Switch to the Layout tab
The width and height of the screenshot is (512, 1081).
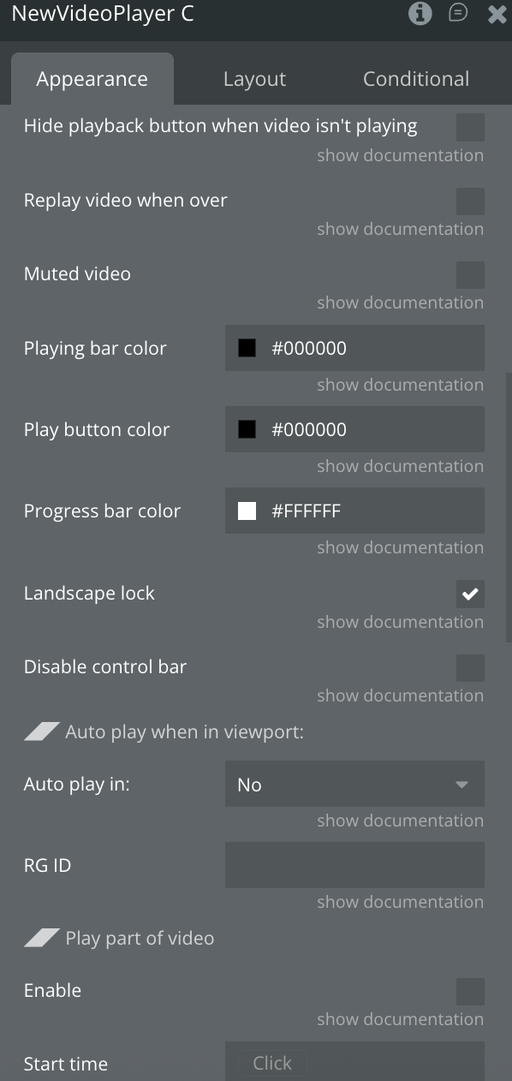click(254, 79)
